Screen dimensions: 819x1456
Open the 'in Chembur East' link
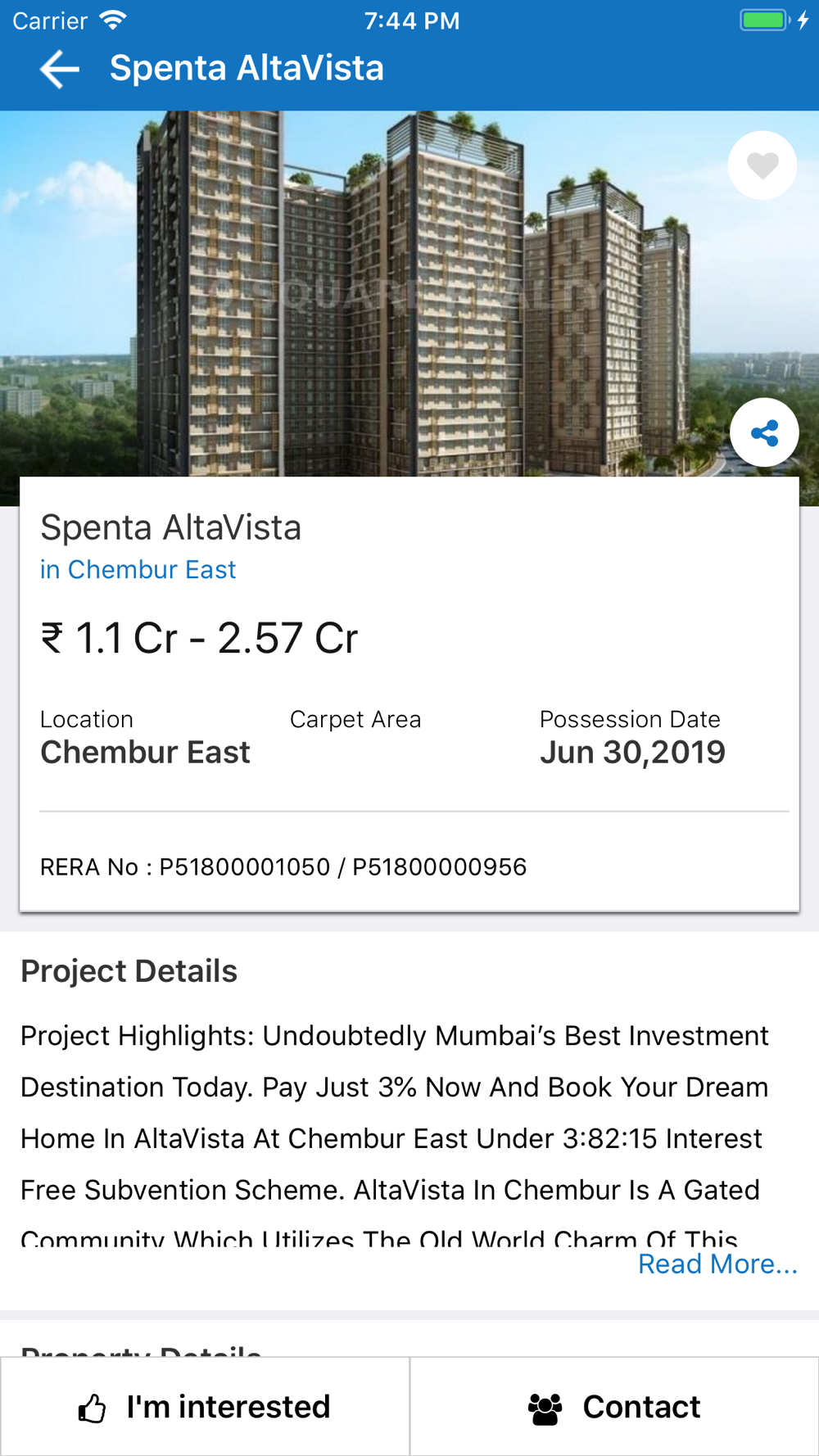click(138, 569)
